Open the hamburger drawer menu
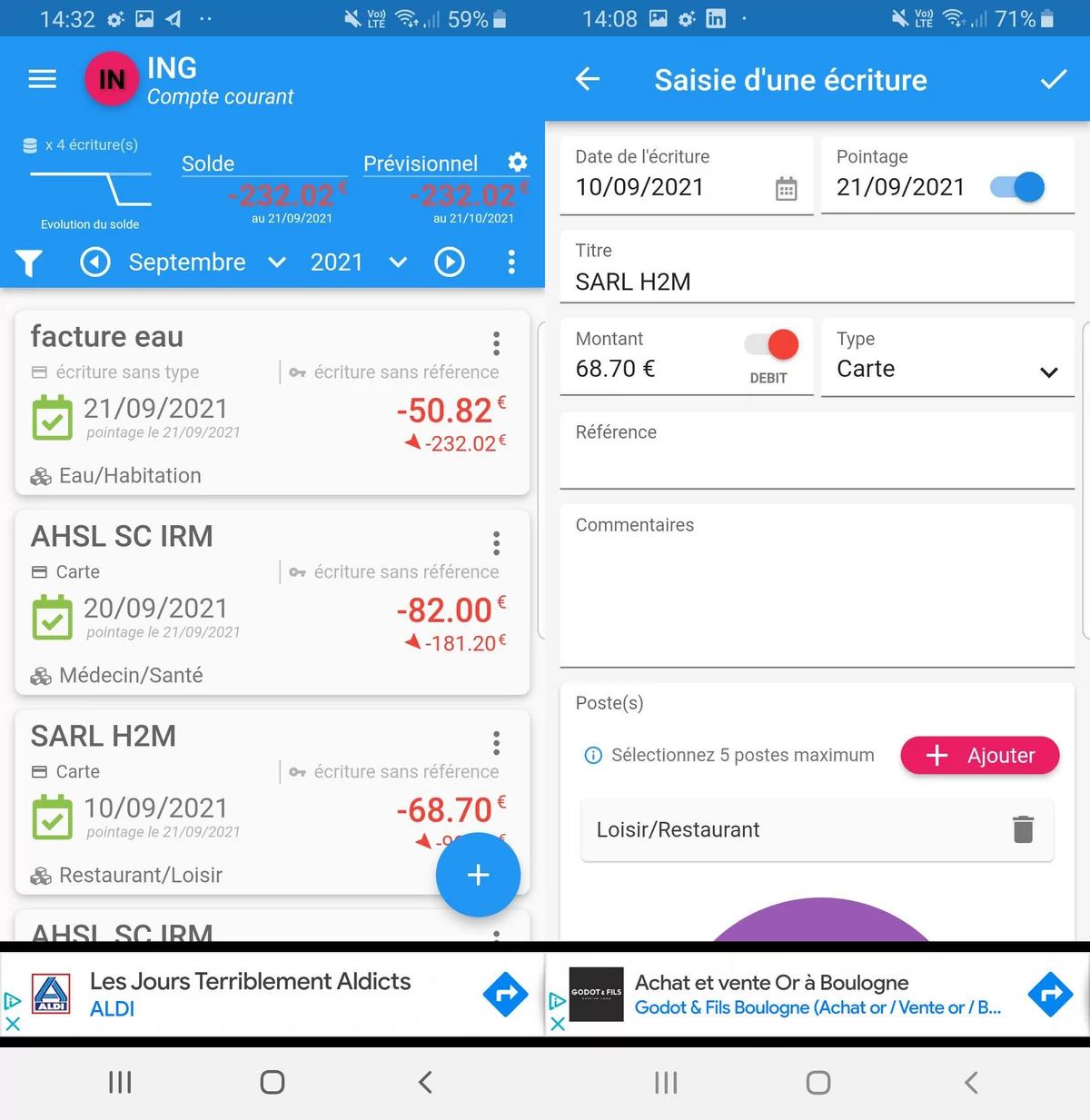This screenshot has width=1090, height=1120. pyautogui.click(x=42, y=80)
